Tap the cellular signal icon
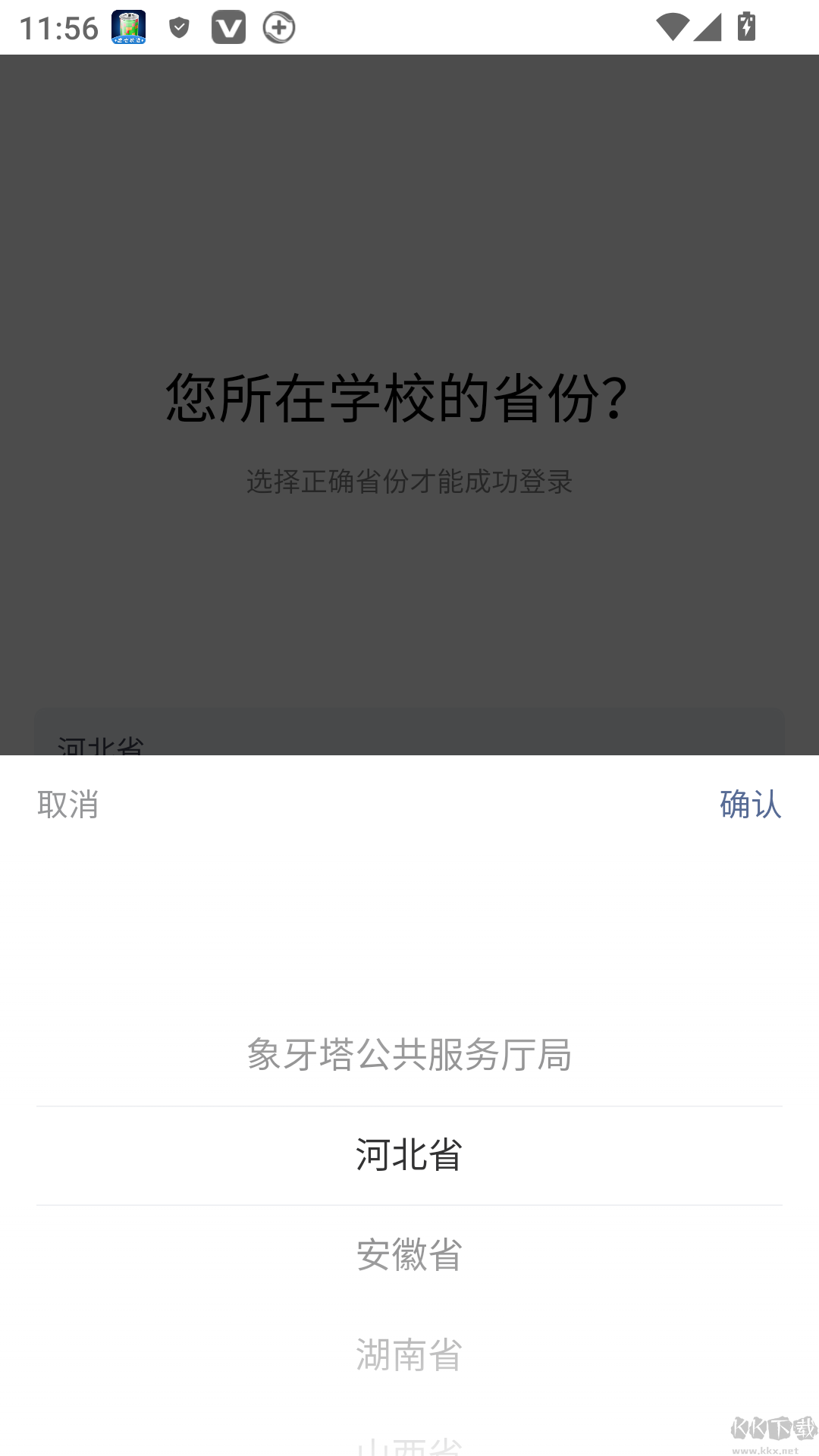Image resolution: width=819 pixels, height=1456 pixels. (x=708, y=27)
